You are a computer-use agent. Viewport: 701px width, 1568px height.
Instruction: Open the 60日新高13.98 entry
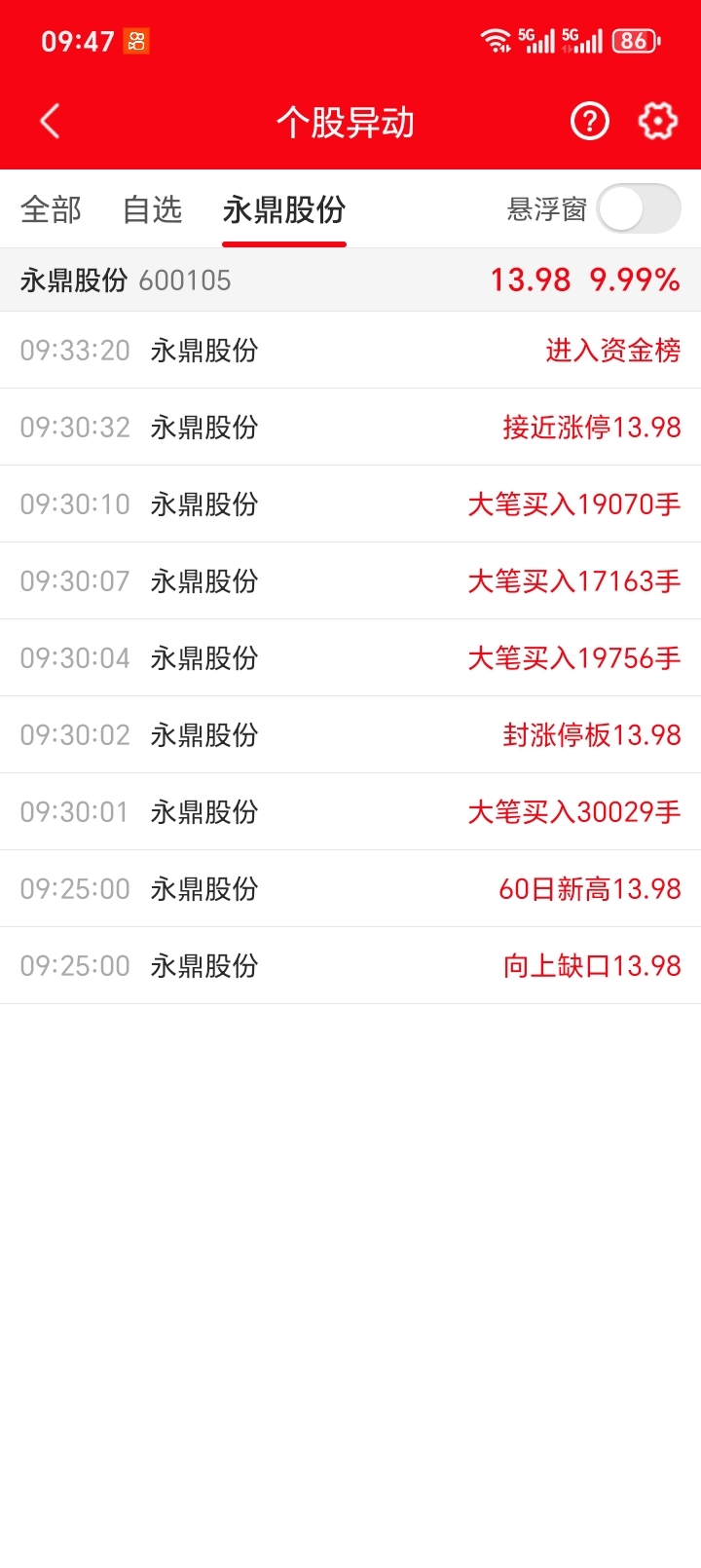(x=350, y=889)
